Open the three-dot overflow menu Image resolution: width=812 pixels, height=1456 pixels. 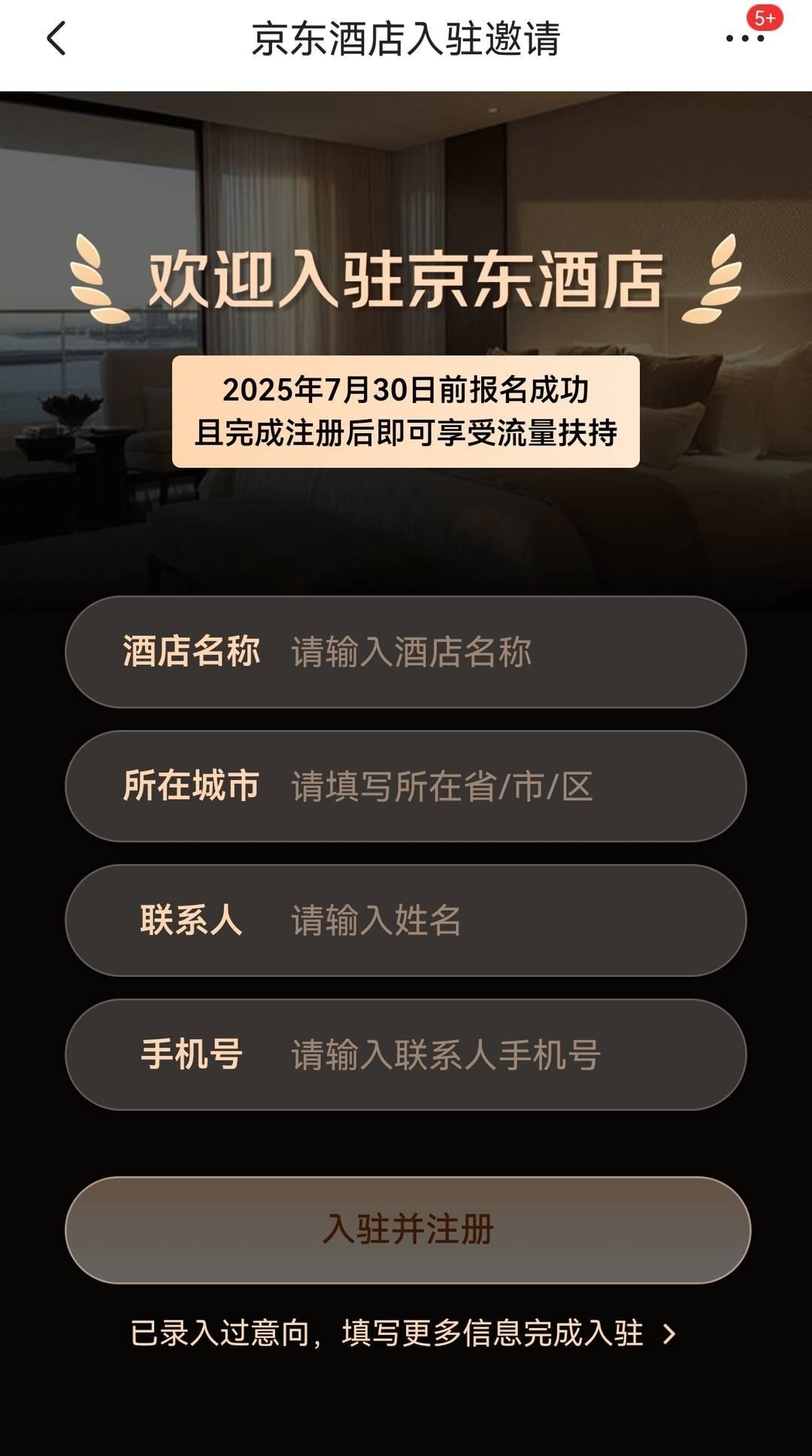pyautogui.click(x=744, y=38)
